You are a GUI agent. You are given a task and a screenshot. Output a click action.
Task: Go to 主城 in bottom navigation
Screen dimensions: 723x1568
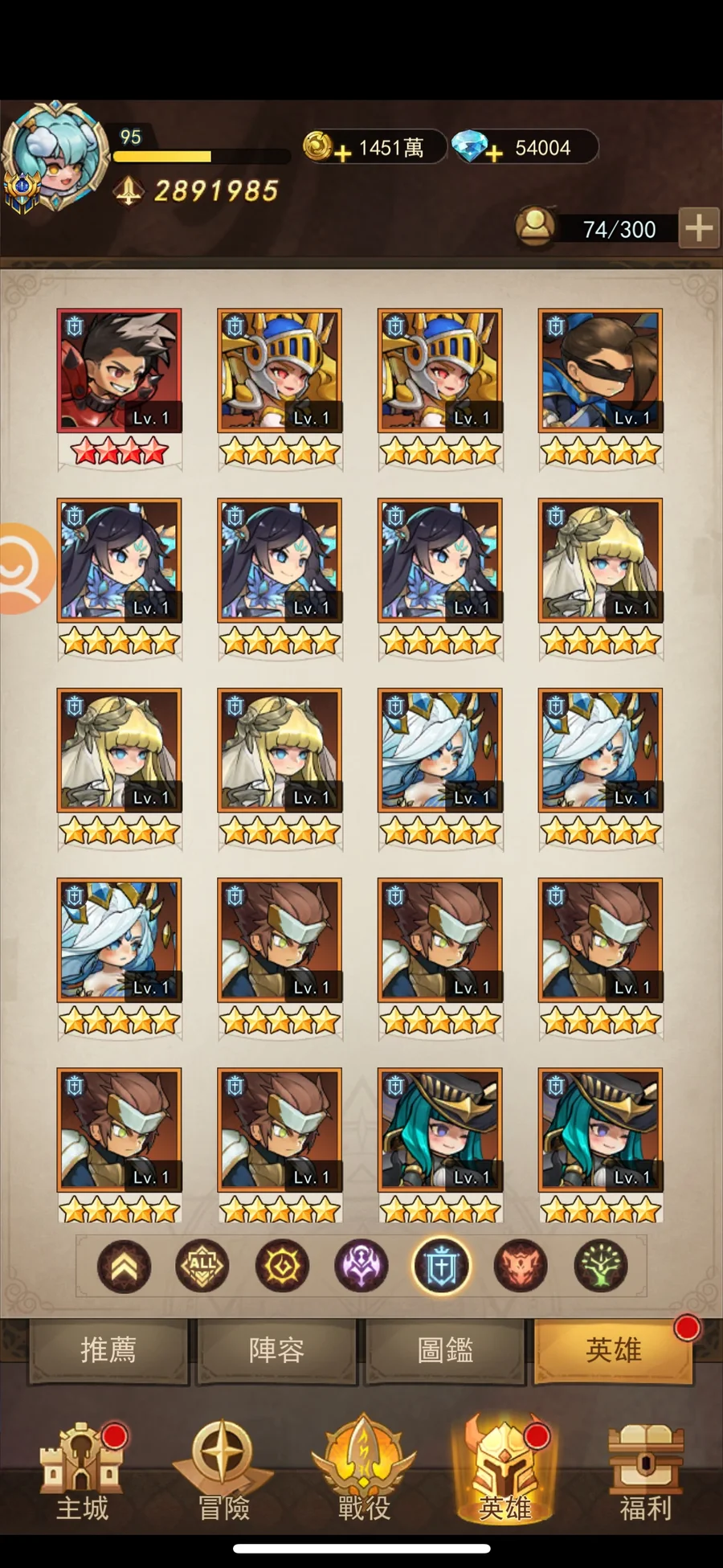[82, 1472]
